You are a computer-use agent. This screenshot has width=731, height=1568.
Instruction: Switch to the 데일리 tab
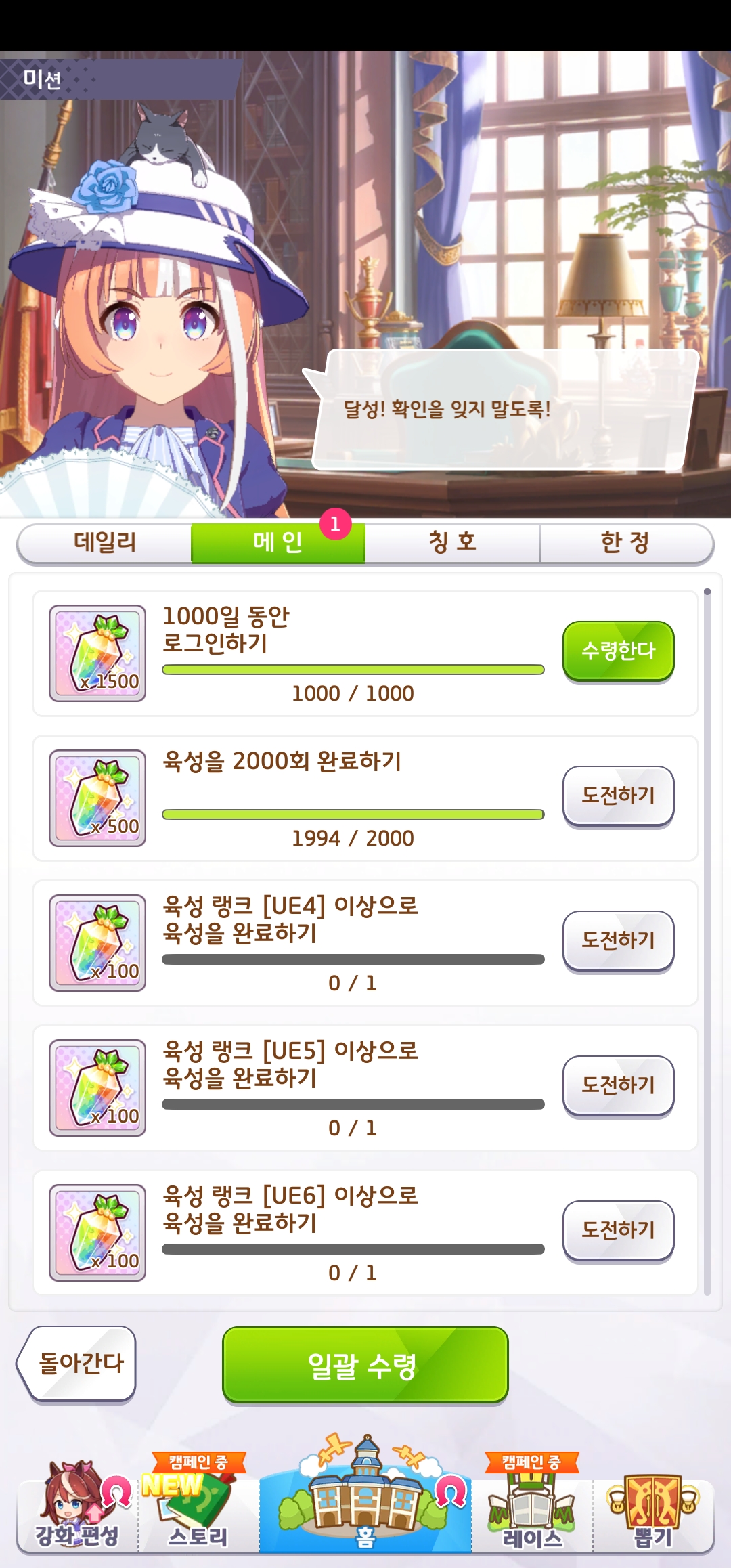click(x=105, y=542)
